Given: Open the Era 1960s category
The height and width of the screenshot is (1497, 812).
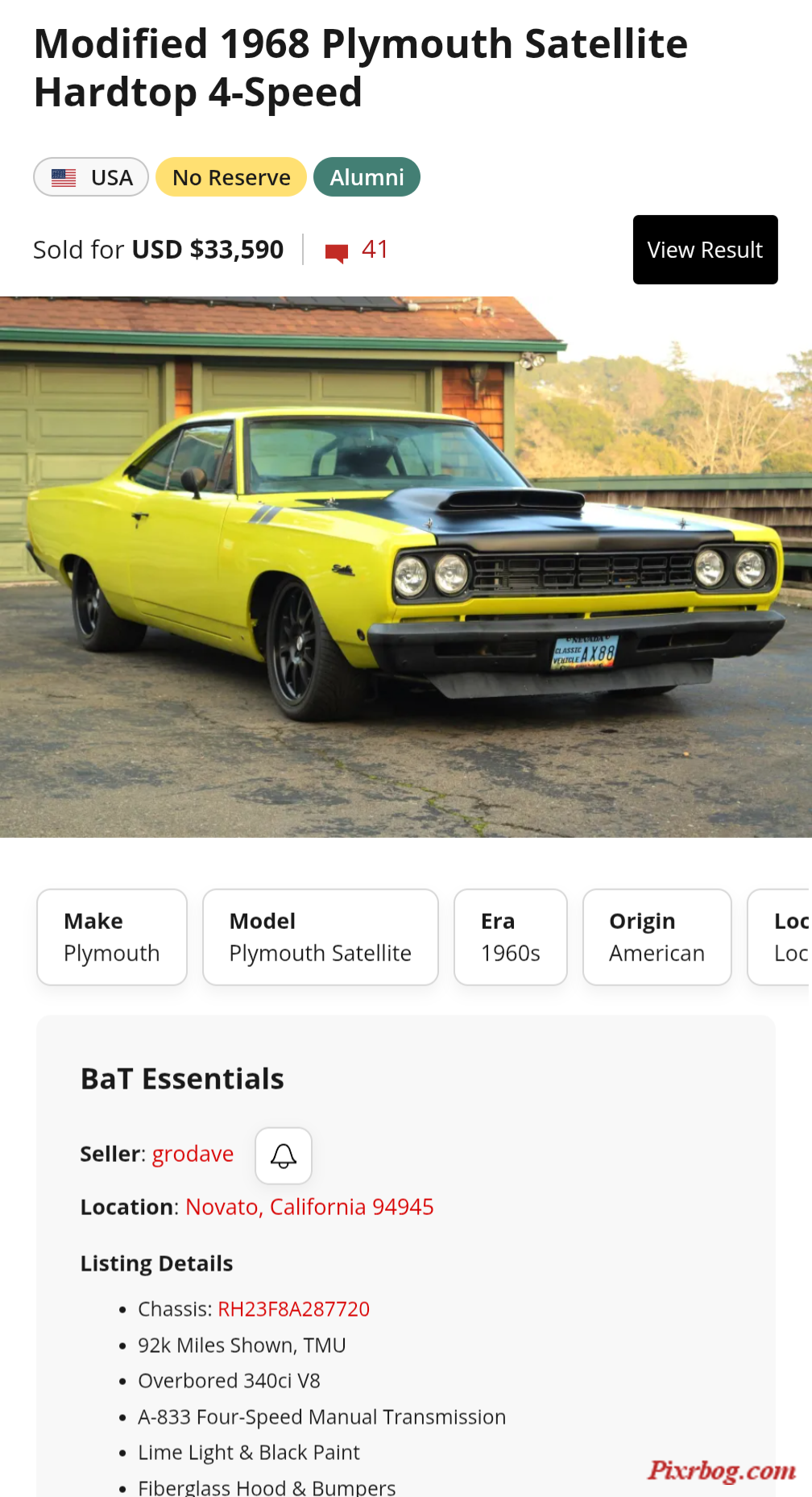Looking at the screenshot, I should click(510, 937).
